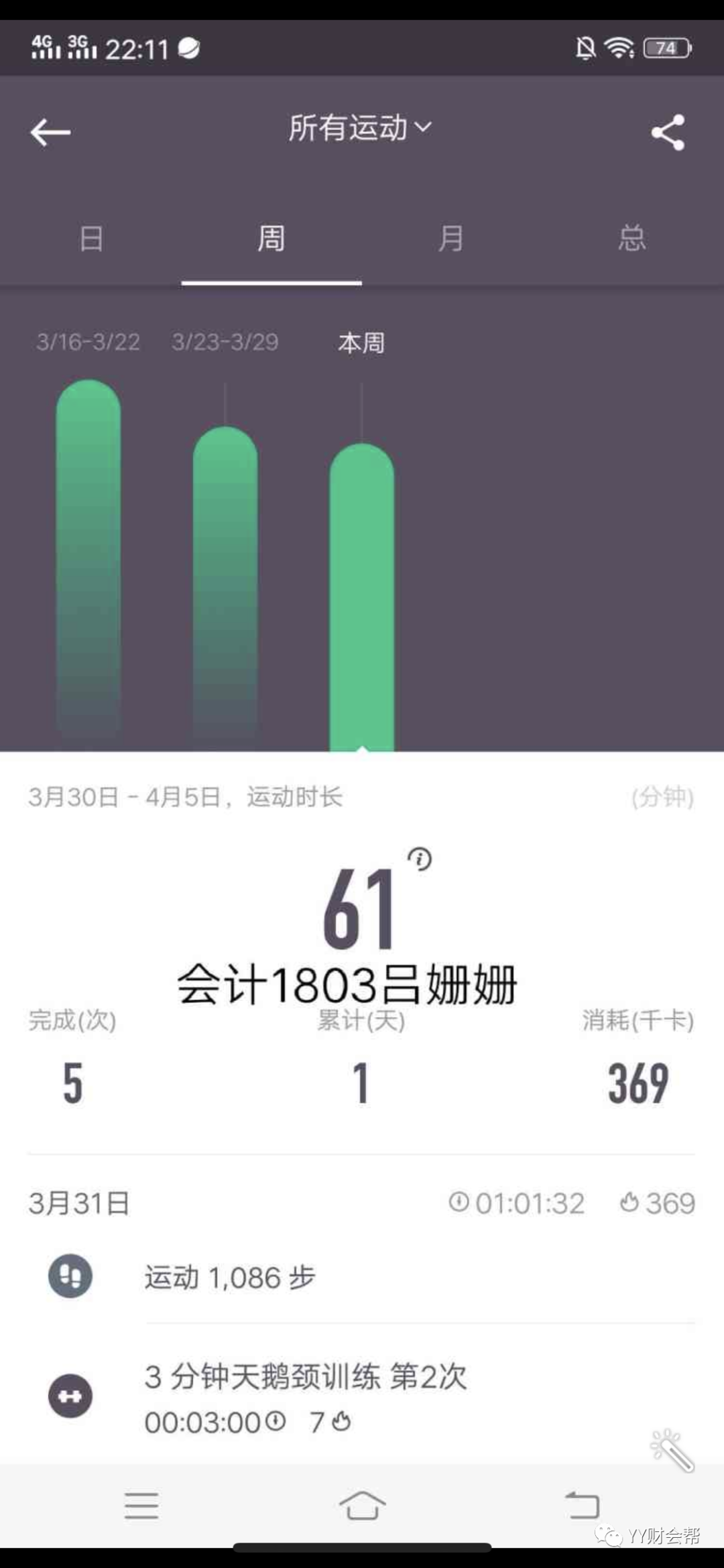724x1568 pixels.
Task: Share the workout statistics
Action: [668, 132]
